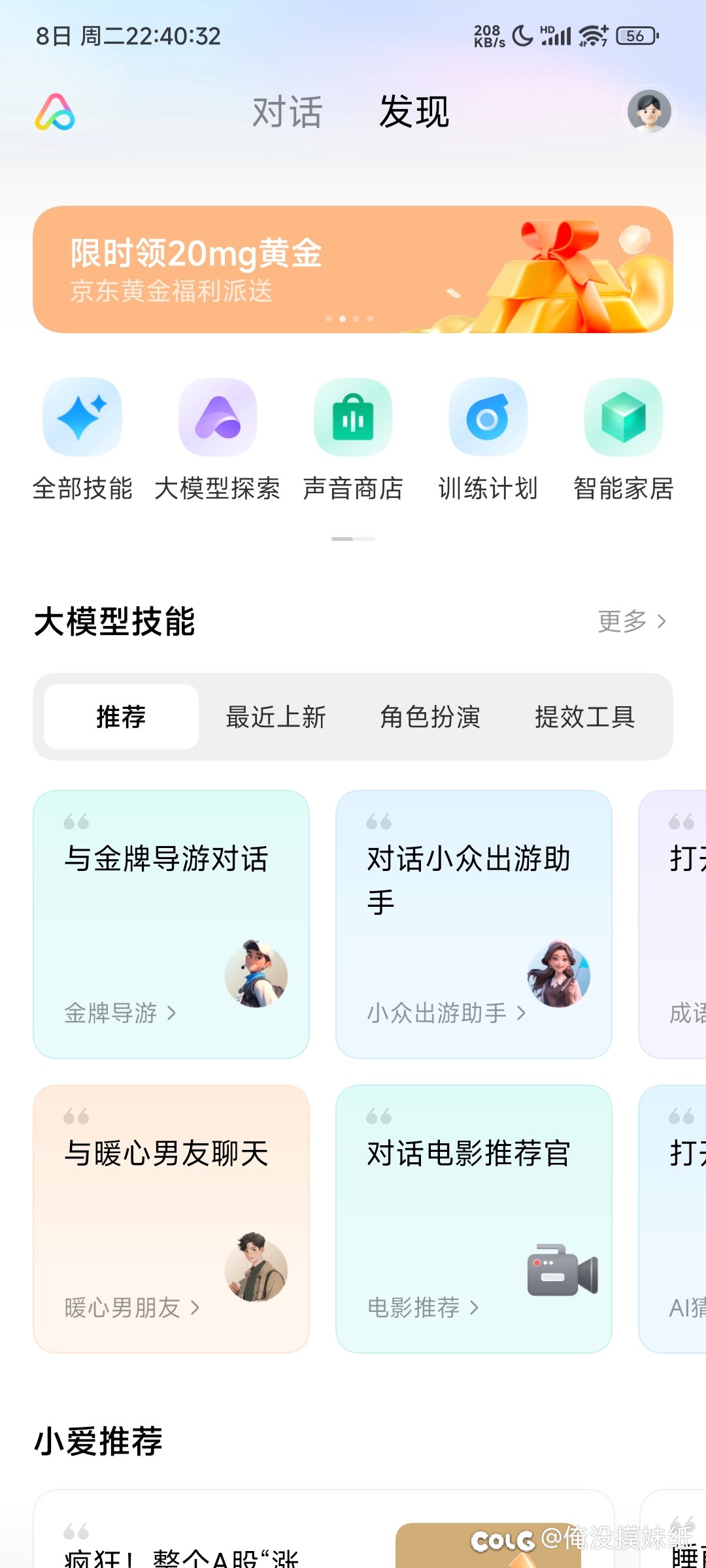This screenshot has width=706, height=1568.
Task: Switch to the 对话 tab
Action: (x=288, y=112)
